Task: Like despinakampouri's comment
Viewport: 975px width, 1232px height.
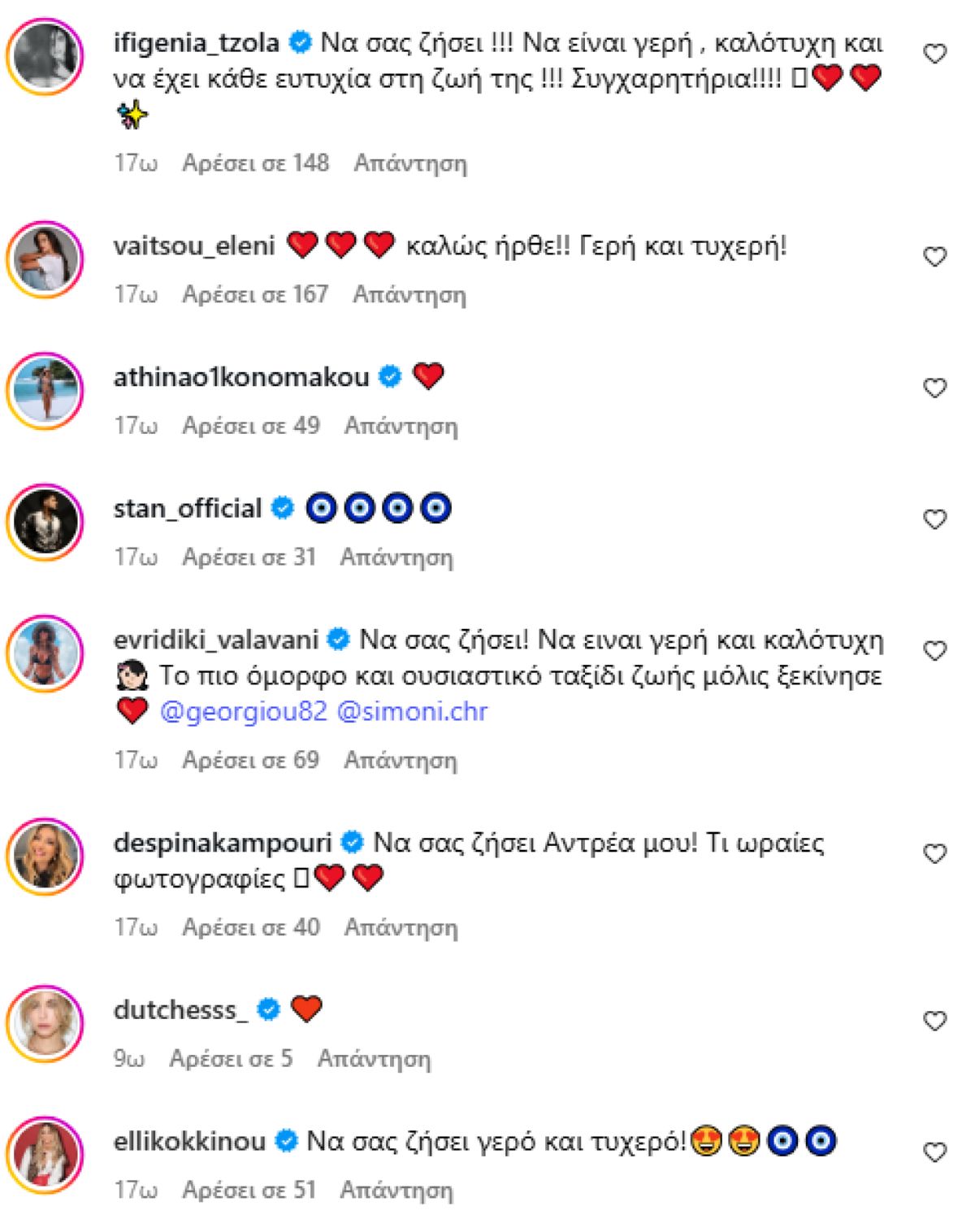Action: 935,853
